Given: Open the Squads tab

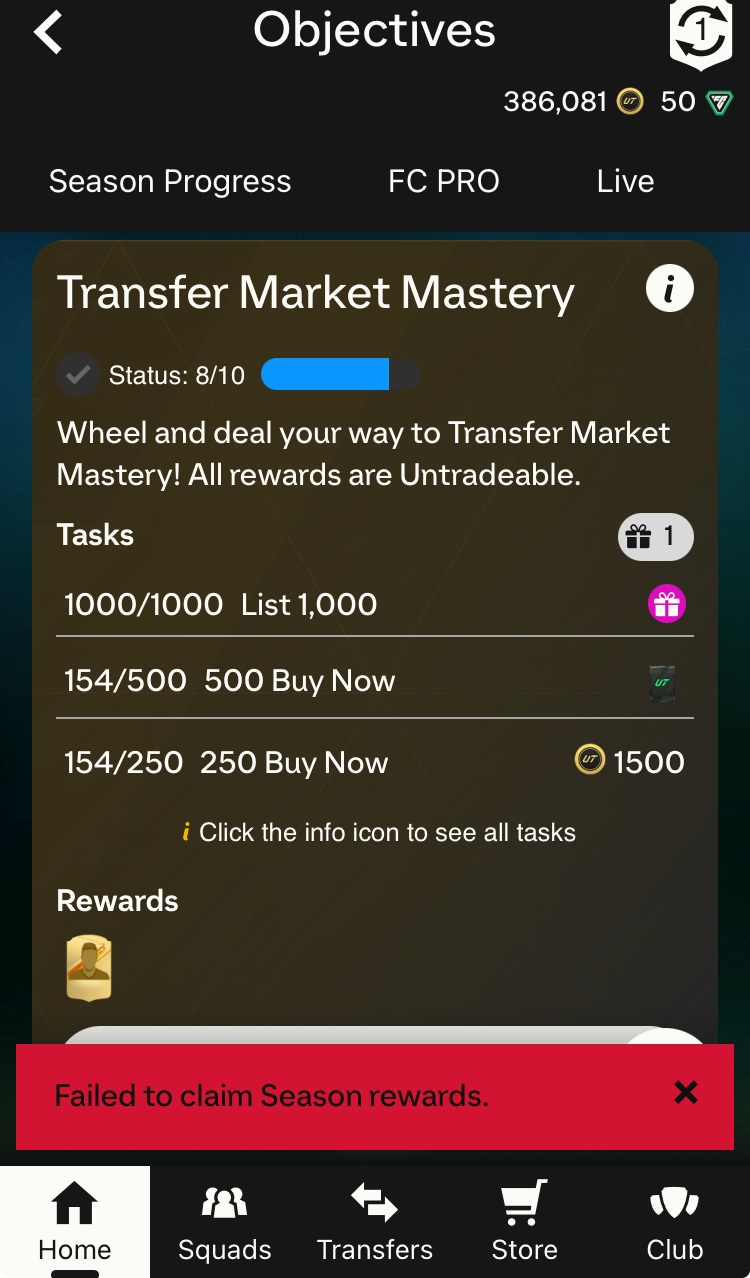Looking at the screenshot, I should (x=225, y=1222).
